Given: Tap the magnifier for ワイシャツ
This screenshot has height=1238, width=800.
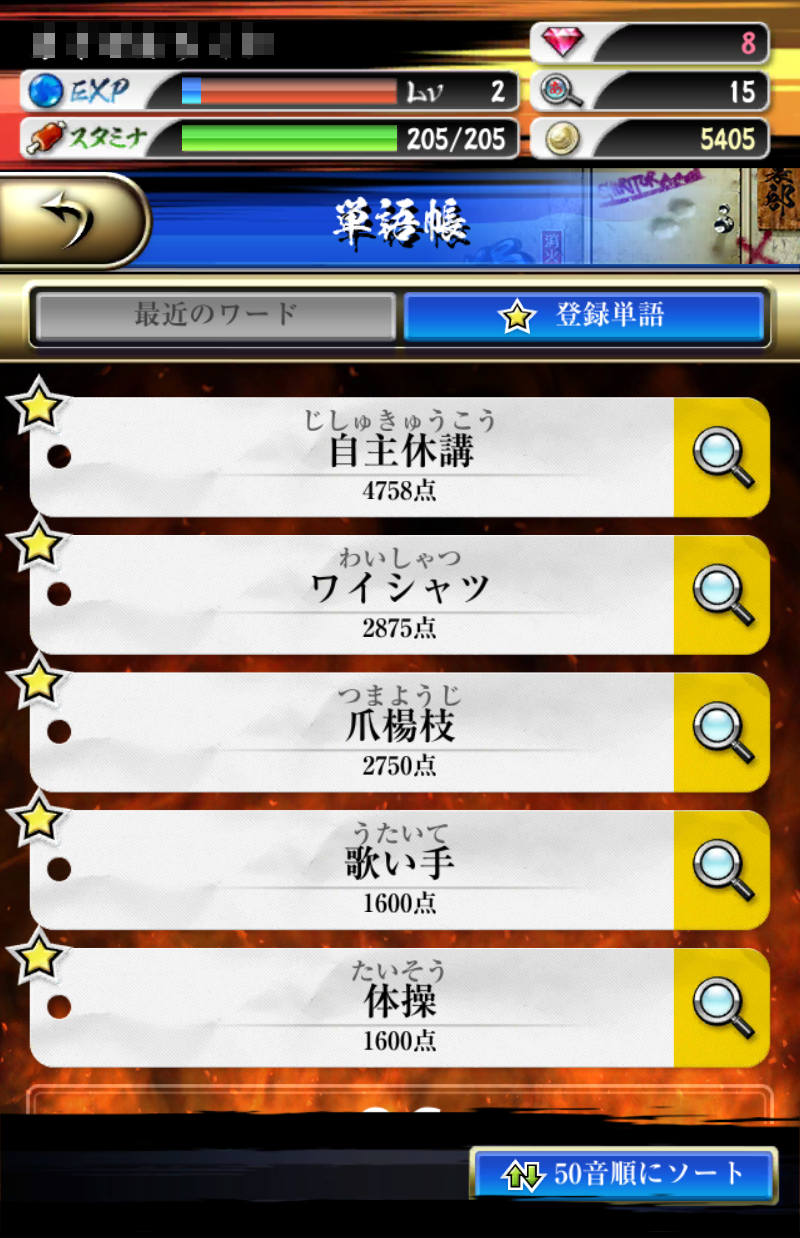Looking at the screenshot, I should (x=722, y=594).
